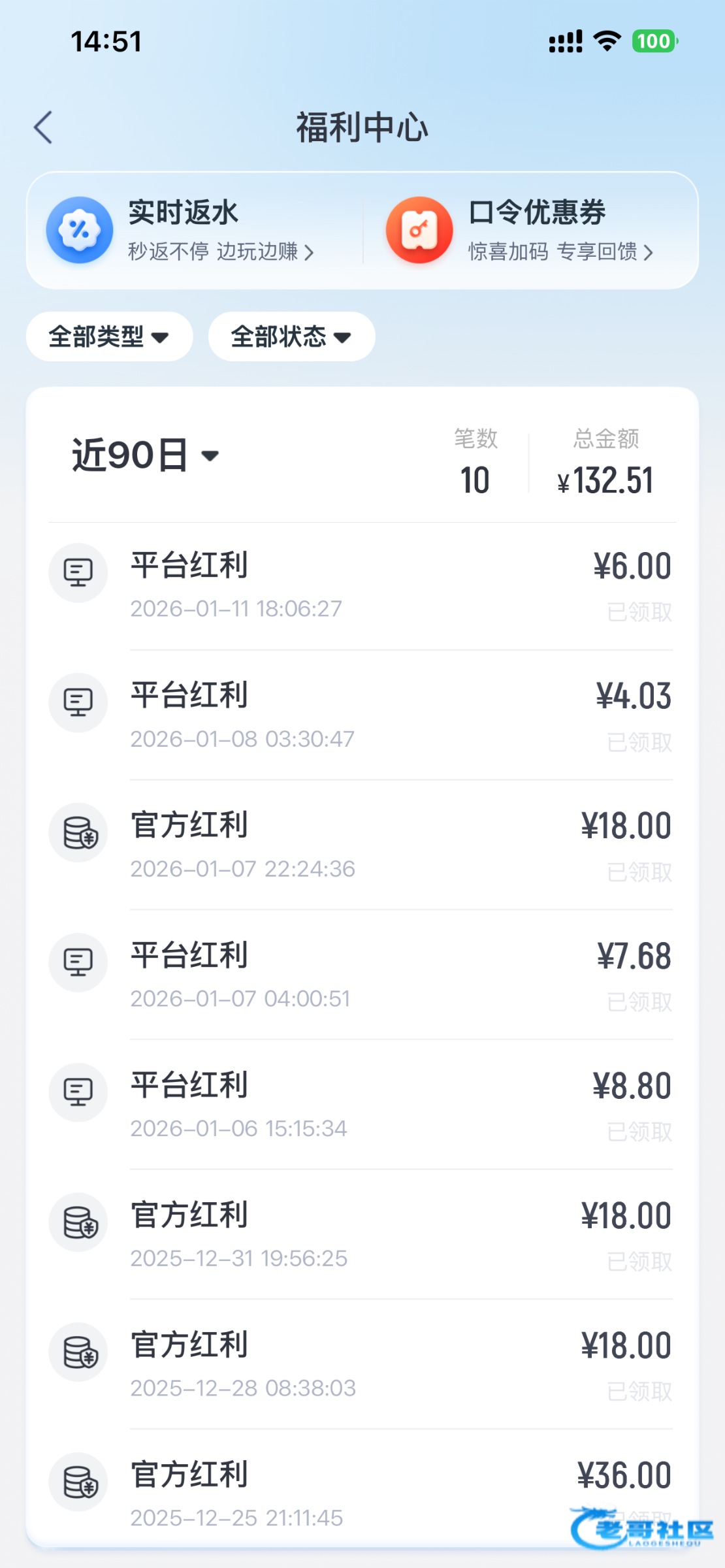This screenshot has height=1568, width=725.
Task: Go back from 福利中心 page
Action: tap(43, 127)
